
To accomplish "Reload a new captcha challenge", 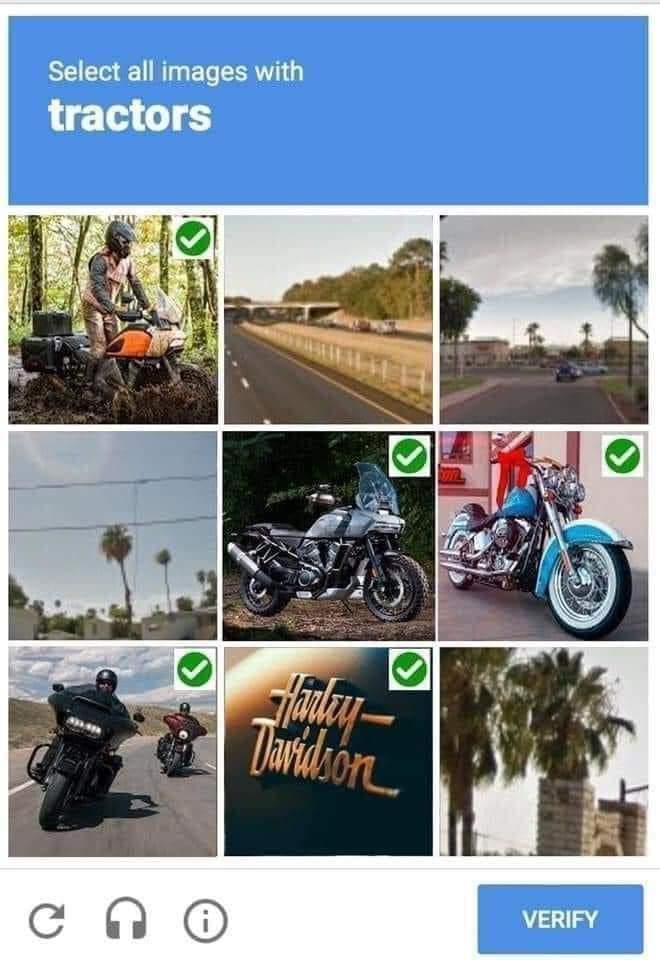I will [46, 920].
